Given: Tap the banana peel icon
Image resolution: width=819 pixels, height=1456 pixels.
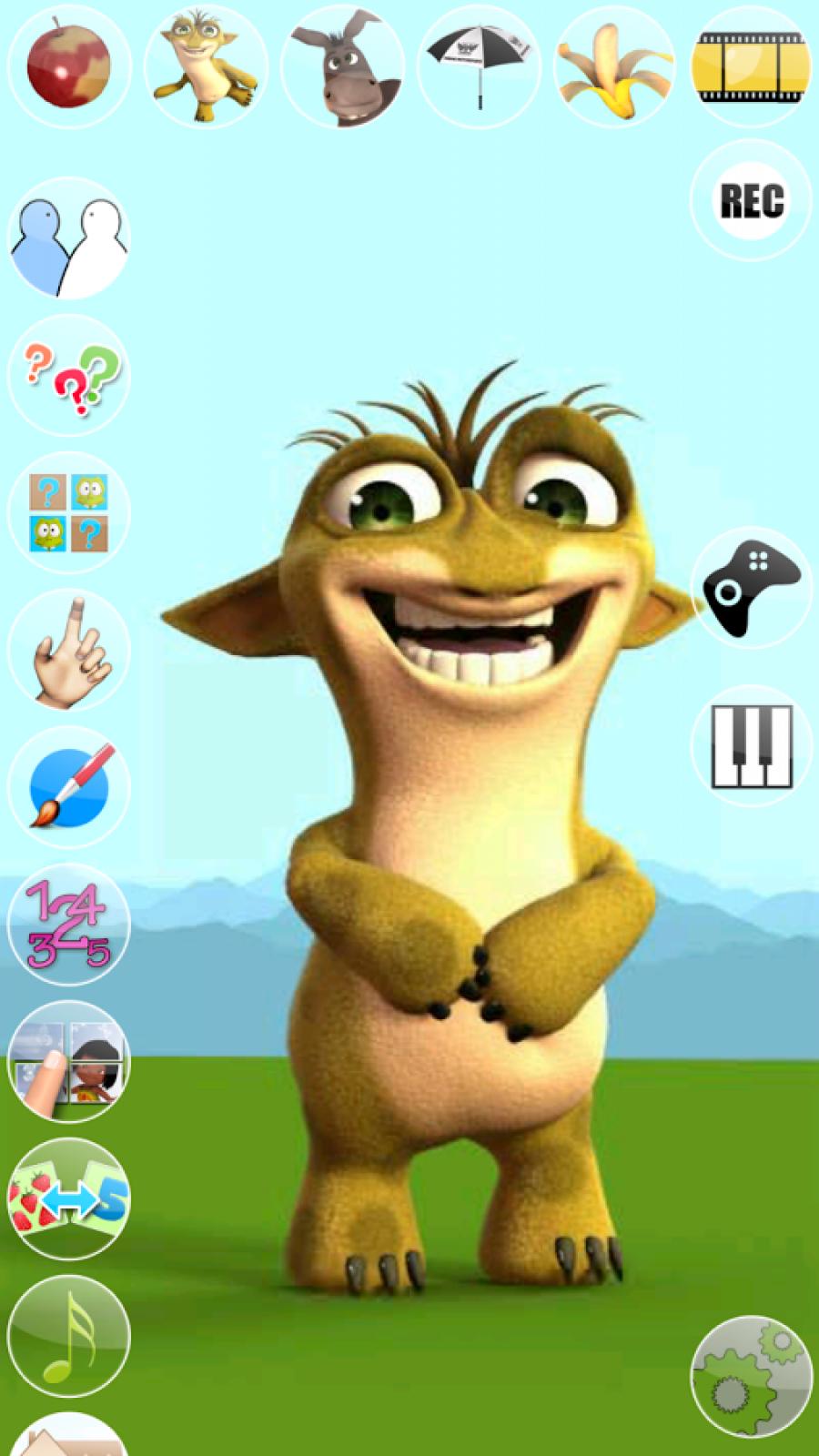Looking at the screenshot, I should (x=615, y=66).
